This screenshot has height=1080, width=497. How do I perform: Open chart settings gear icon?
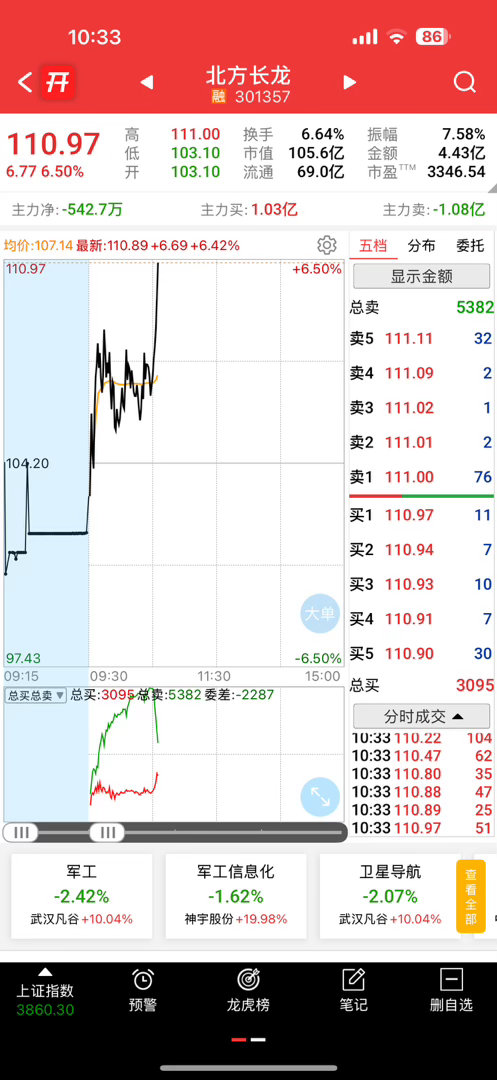point(327,245)
